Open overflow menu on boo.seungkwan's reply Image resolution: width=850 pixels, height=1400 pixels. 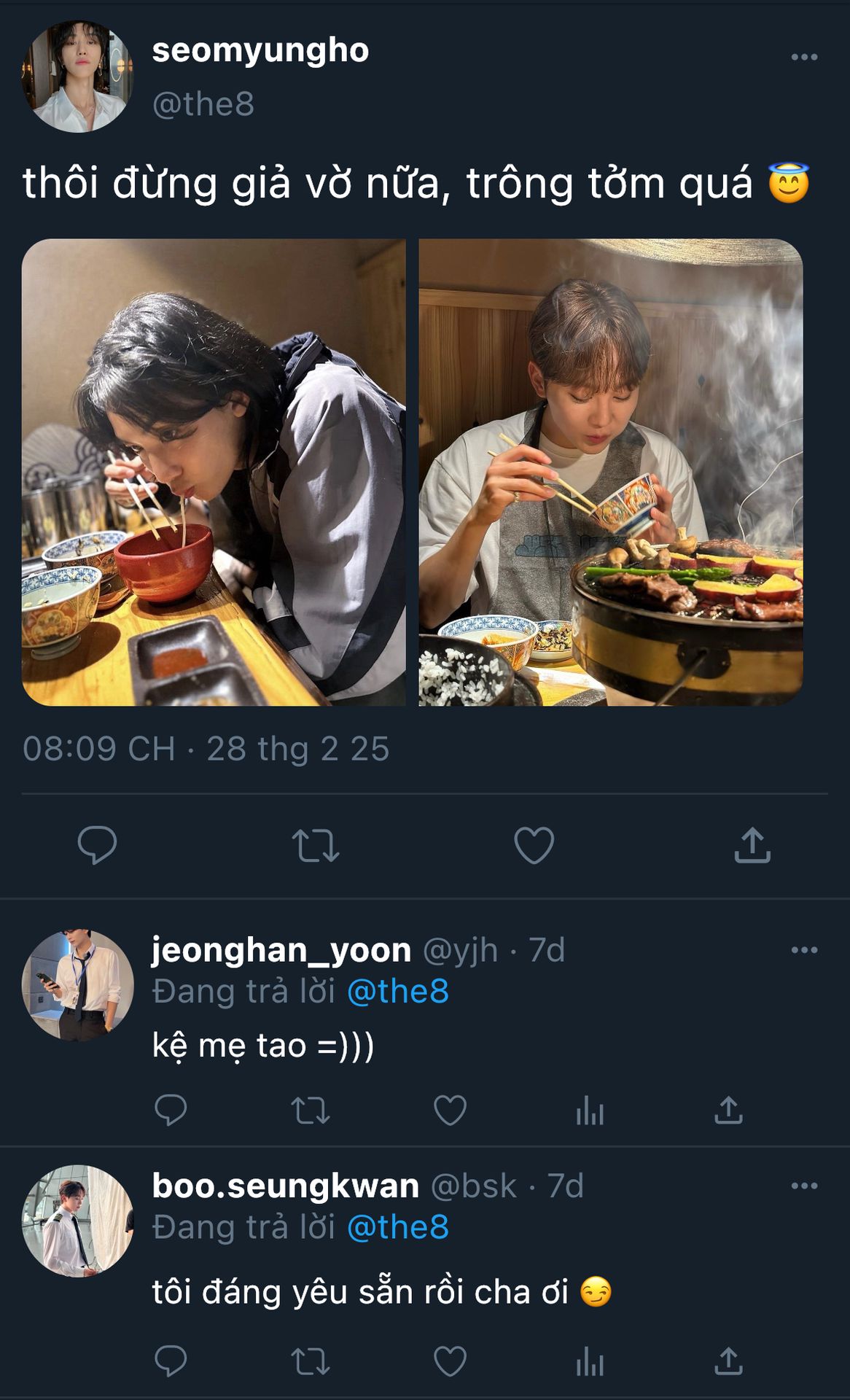[x=803, y=1186]
